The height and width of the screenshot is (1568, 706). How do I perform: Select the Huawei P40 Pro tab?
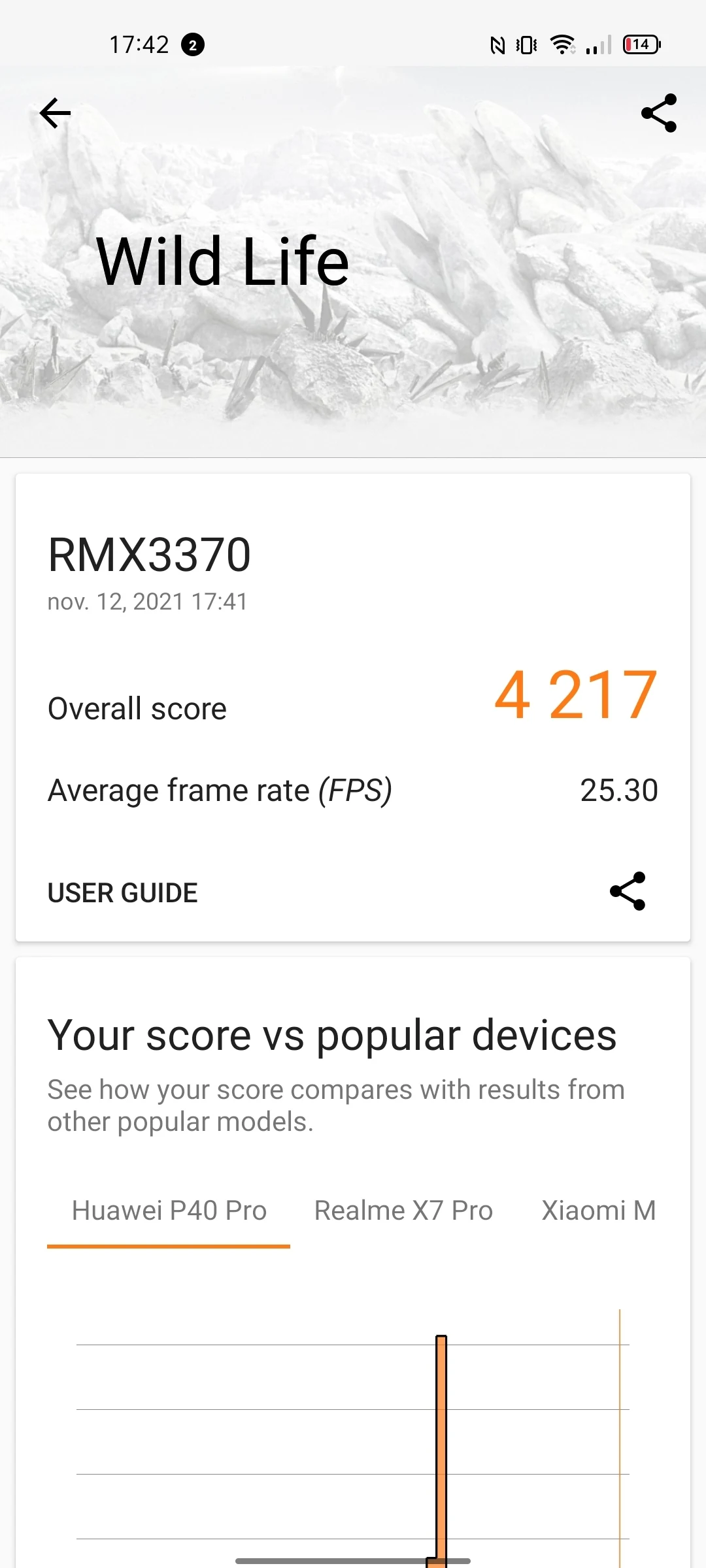tap(169, 1211)
